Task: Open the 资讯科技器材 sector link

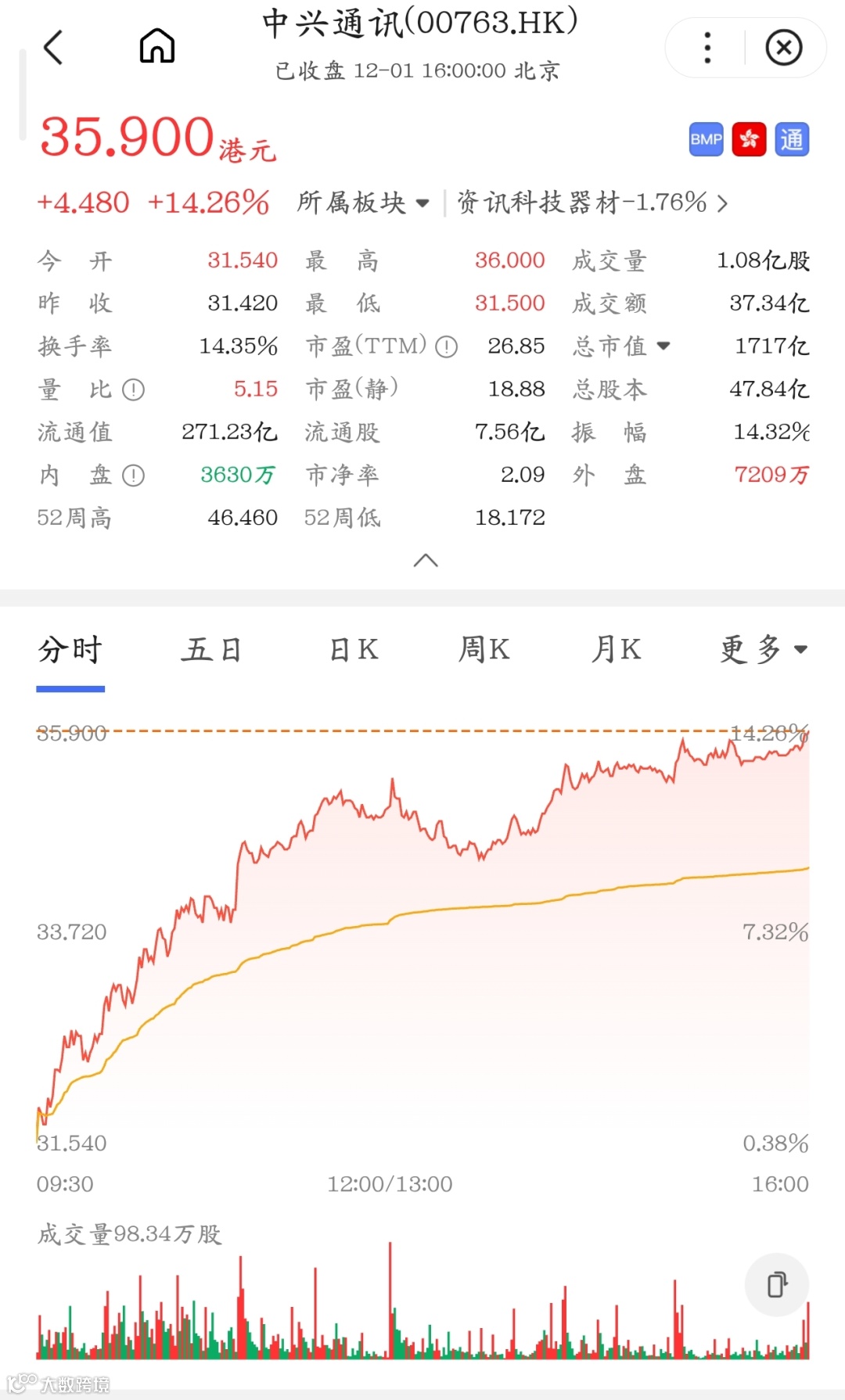Action: (x=592, y=203)
